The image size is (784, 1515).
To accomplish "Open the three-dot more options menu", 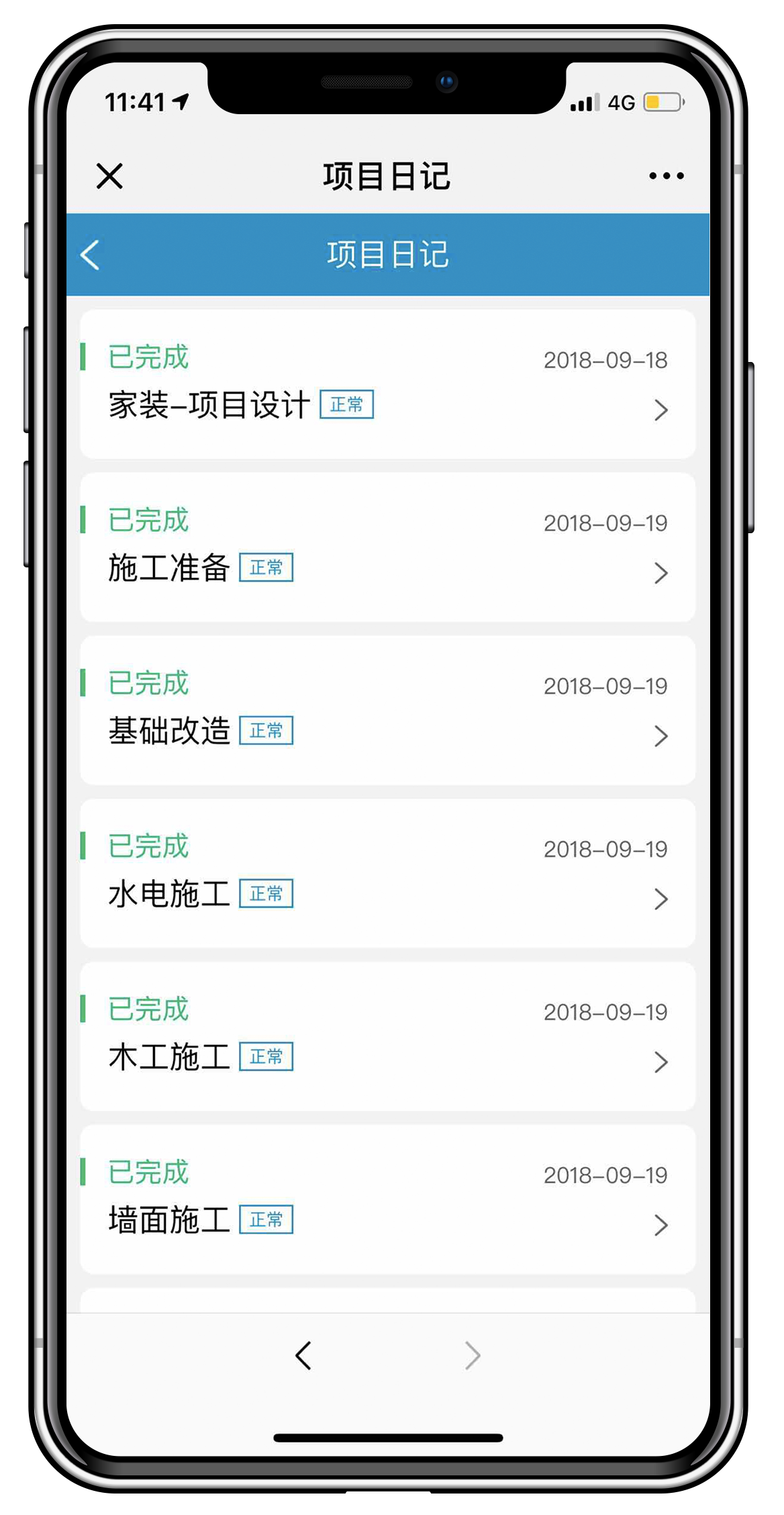I will point(666,177).
